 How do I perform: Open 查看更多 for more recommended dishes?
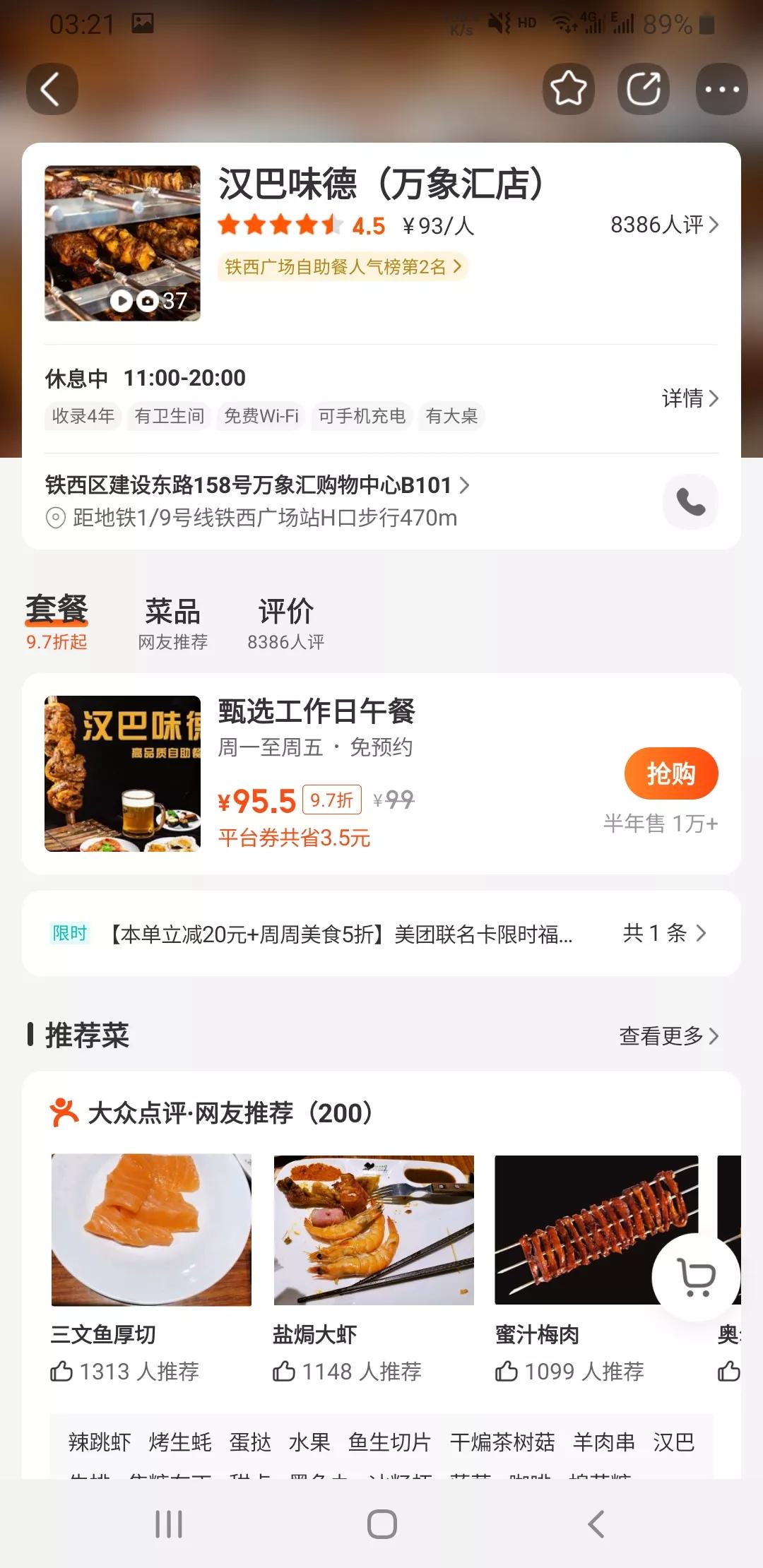click(667, 1036)
